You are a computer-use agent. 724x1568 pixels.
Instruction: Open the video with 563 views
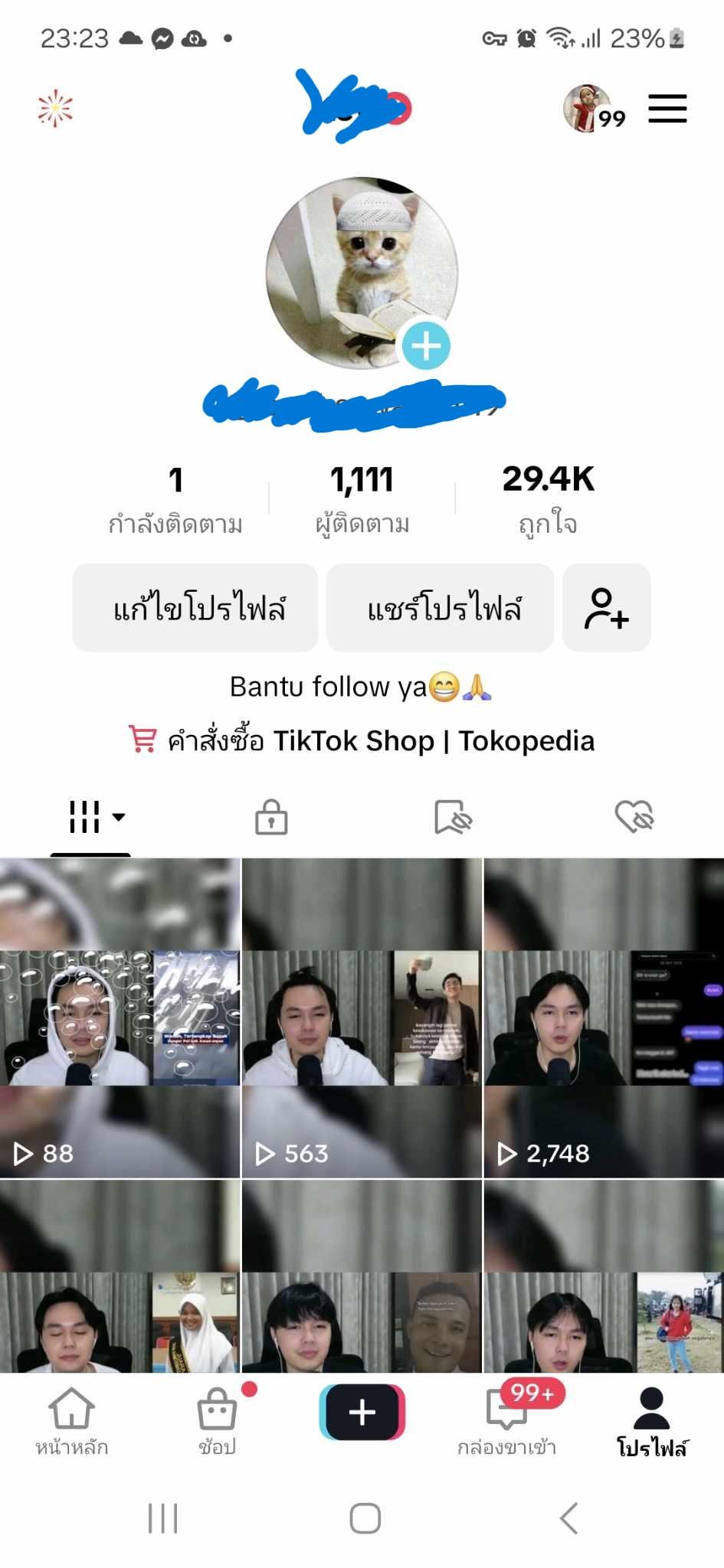click(x=362, y=1018)
